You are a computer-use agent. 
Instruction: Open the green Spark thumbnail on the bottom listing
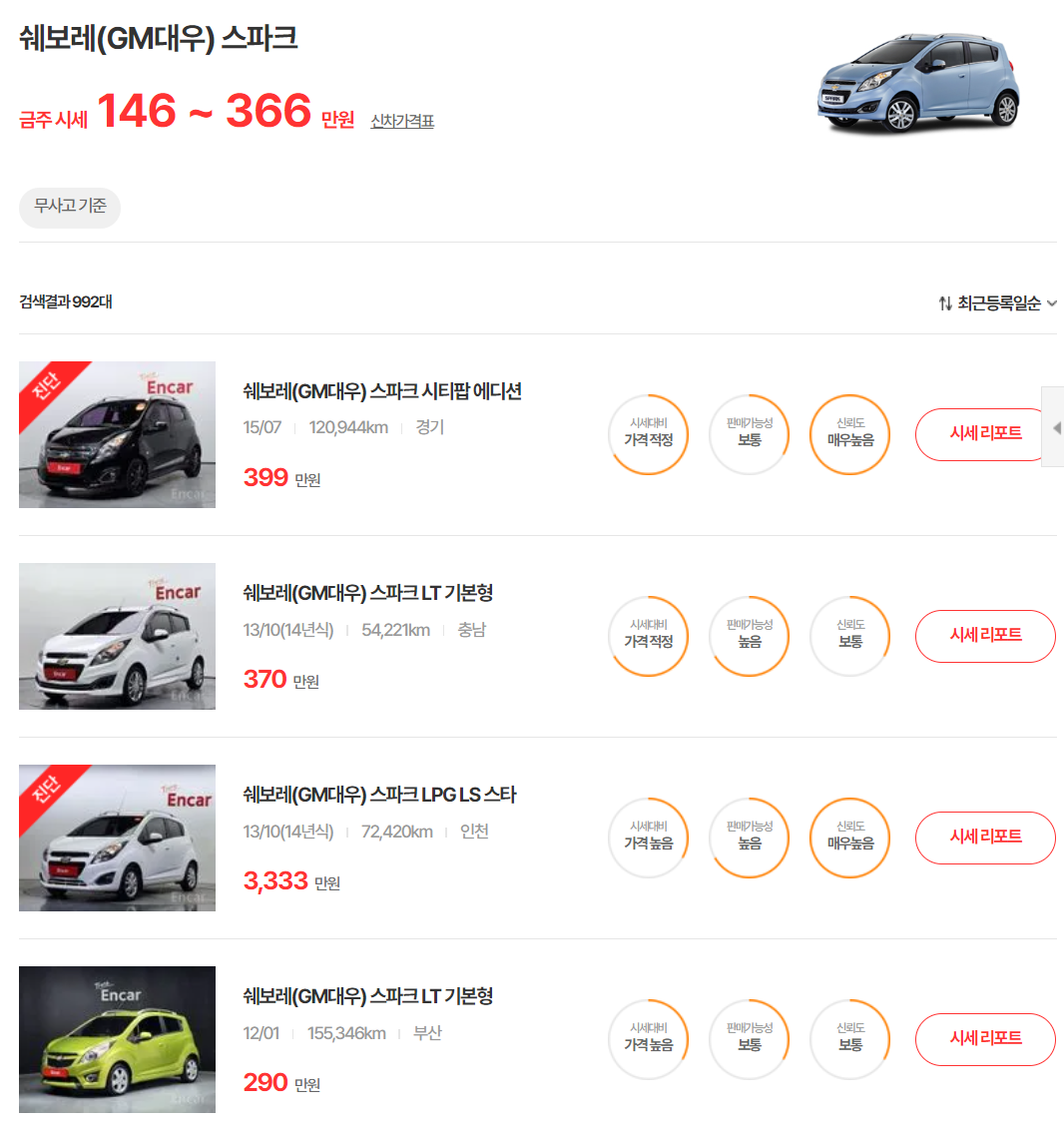(x=117, y=1039)
